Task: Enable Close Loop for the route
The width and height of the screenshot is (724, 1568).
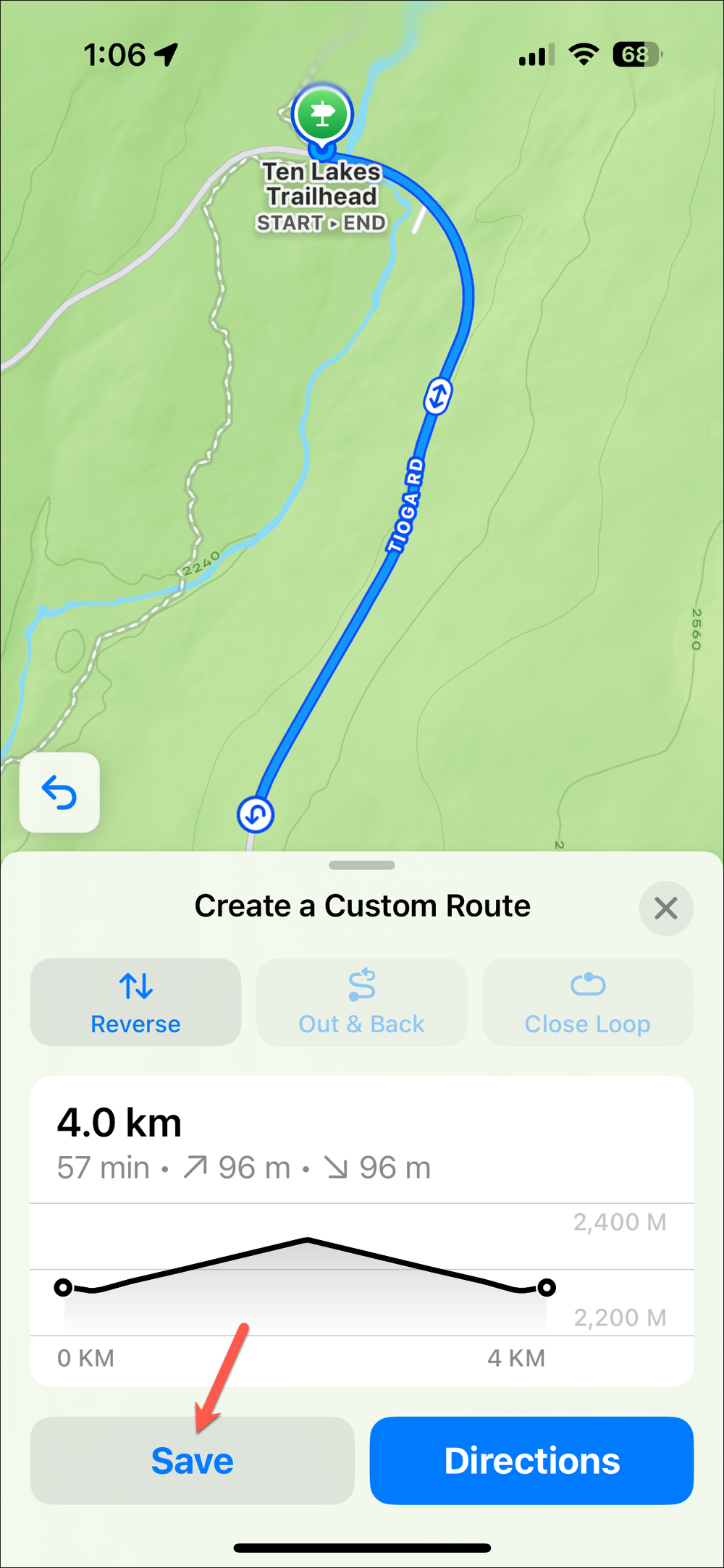Action: (587, 1003)
